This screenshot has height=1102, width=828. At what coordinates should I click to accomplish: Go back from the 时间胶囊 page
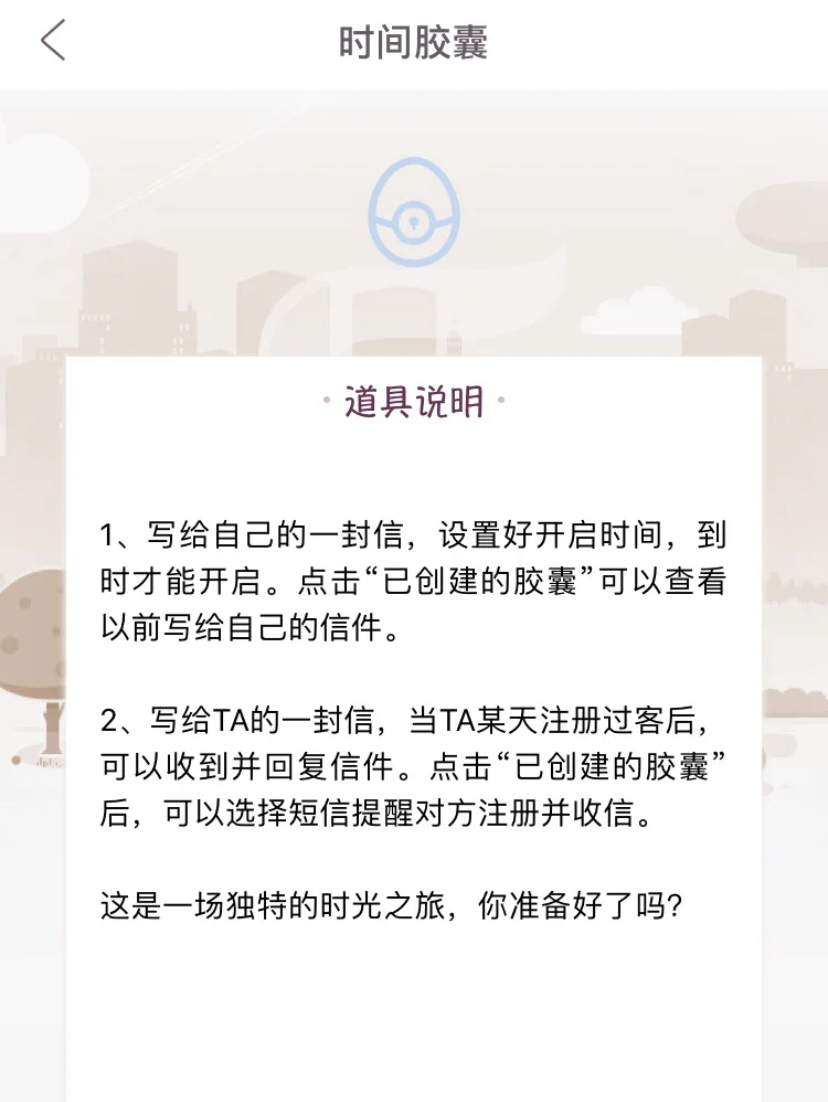click(x=53, y=41)
